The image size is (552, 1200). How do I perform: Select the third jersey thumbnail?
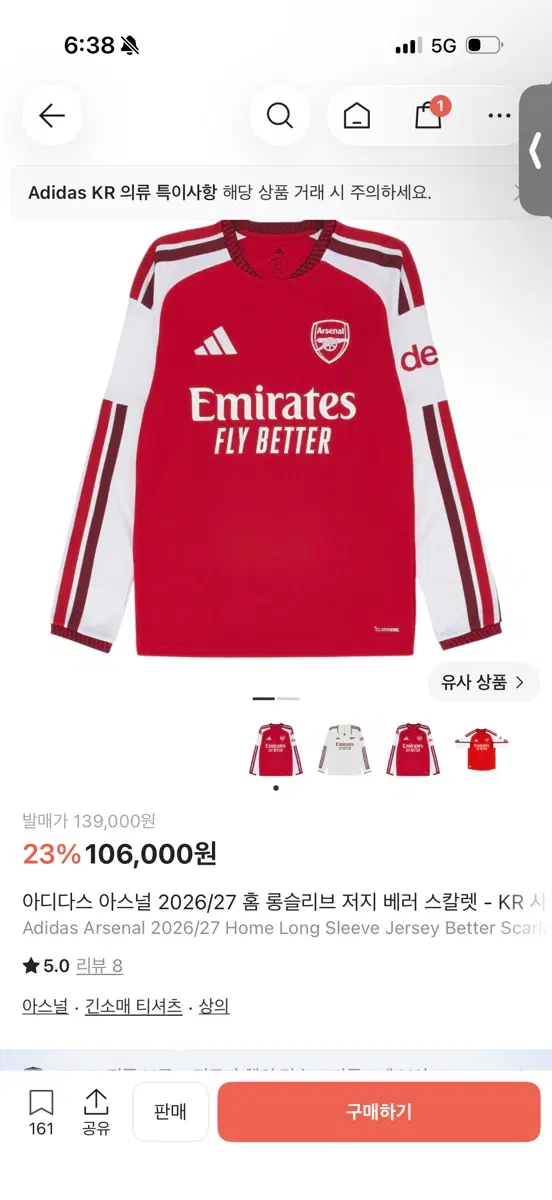413,749
